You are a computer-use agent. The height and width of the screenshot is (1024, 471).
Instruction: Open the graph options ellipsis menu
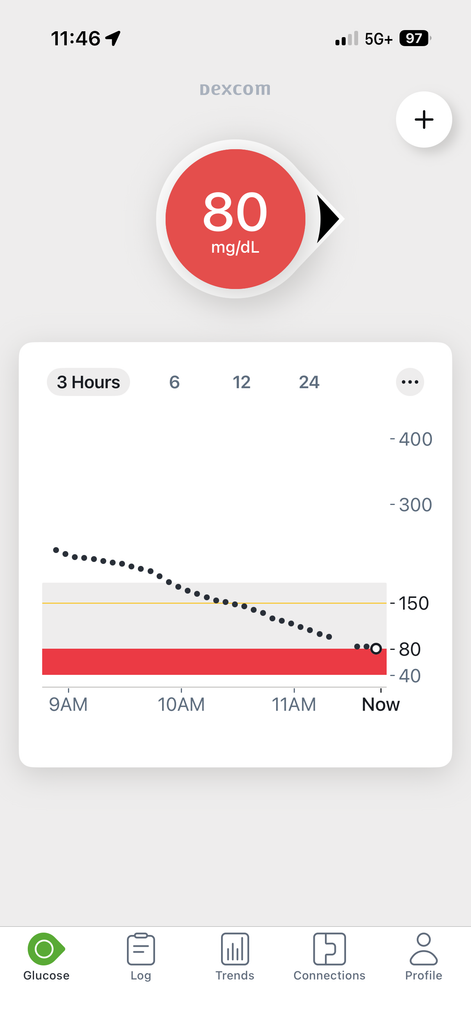coord(410,382)
